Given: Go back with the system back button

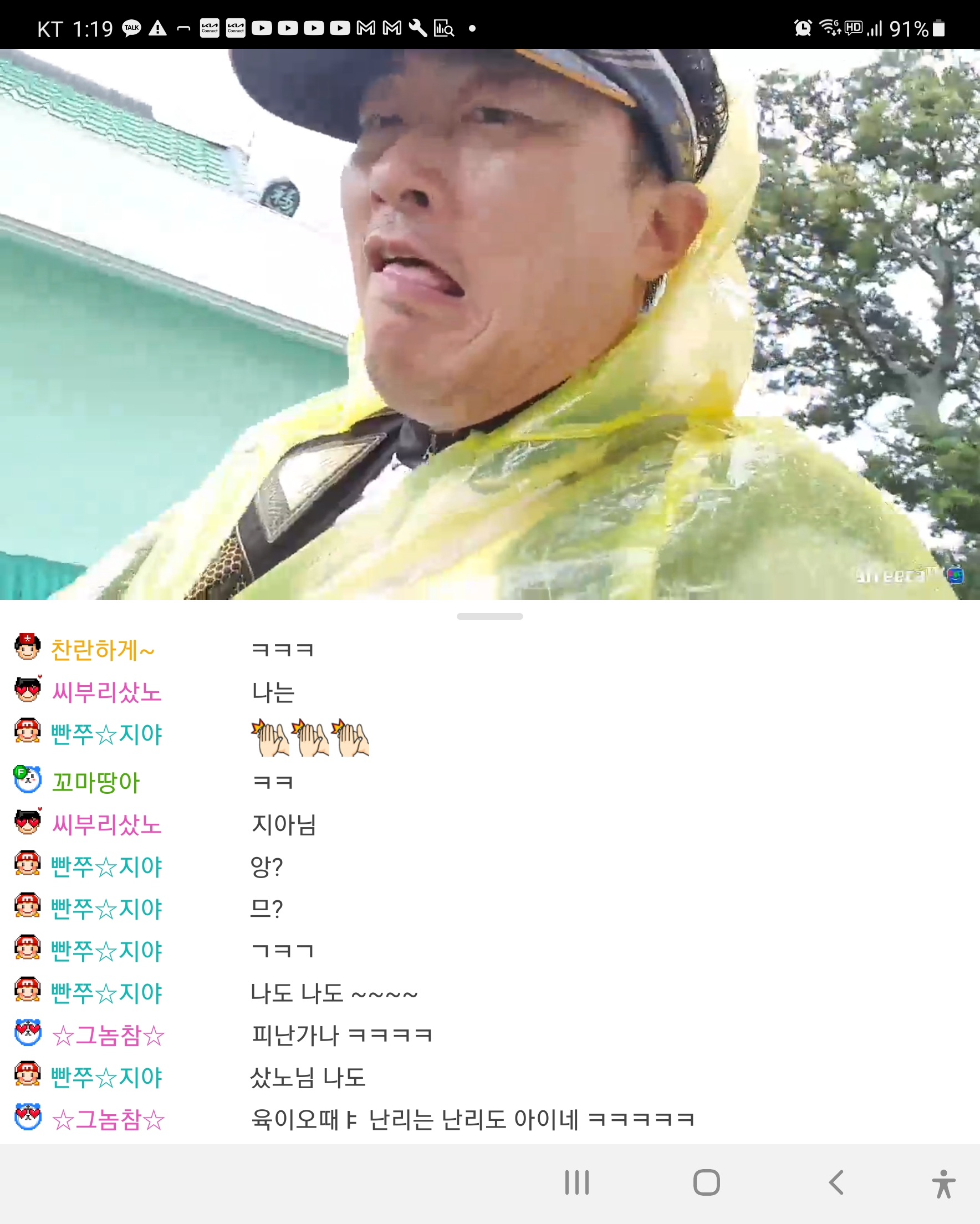Looking at the screenshot, I should (836, 1182).
